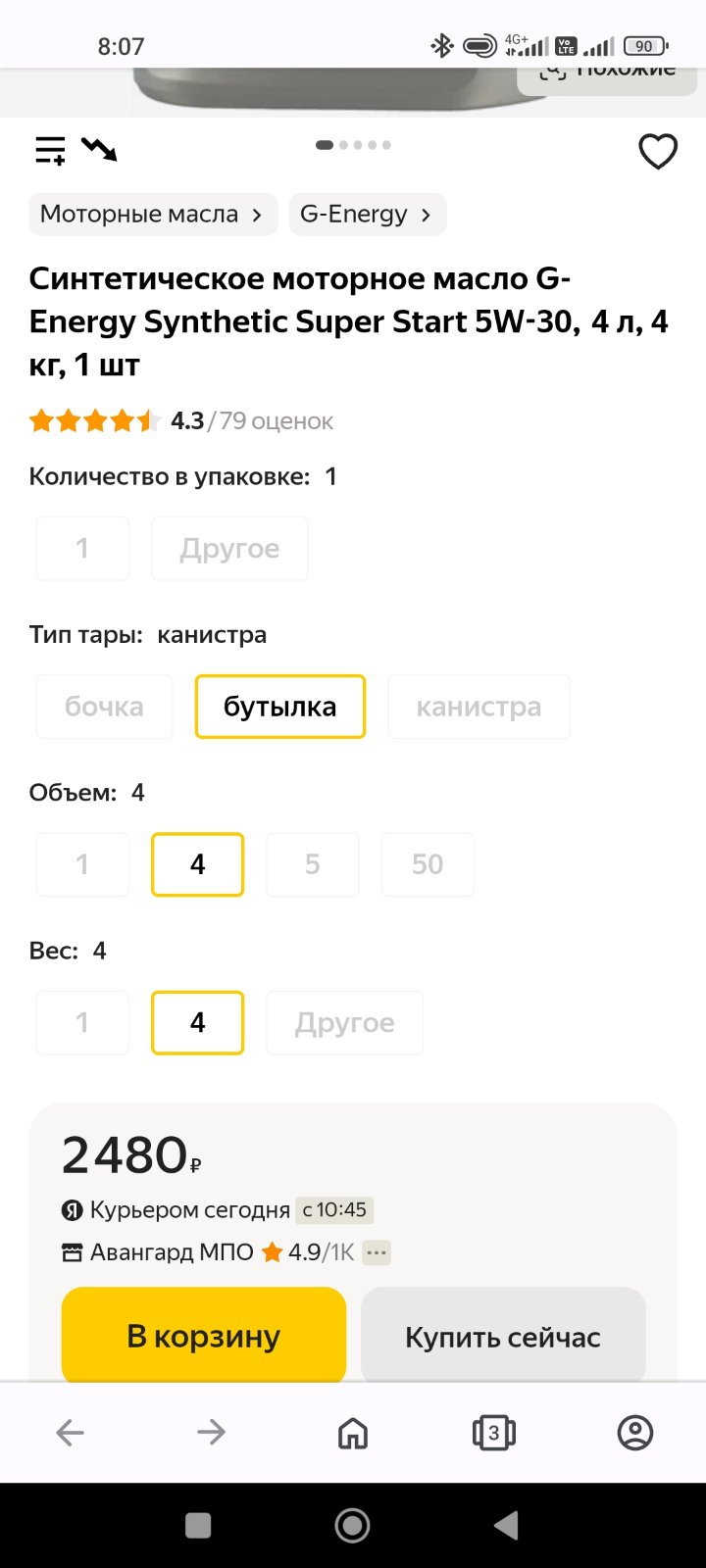Image resolution: width=706 pixels, height=1568 pixels.
Task: Open the G-Energy brand chip
Action: [x=368, y=215]
